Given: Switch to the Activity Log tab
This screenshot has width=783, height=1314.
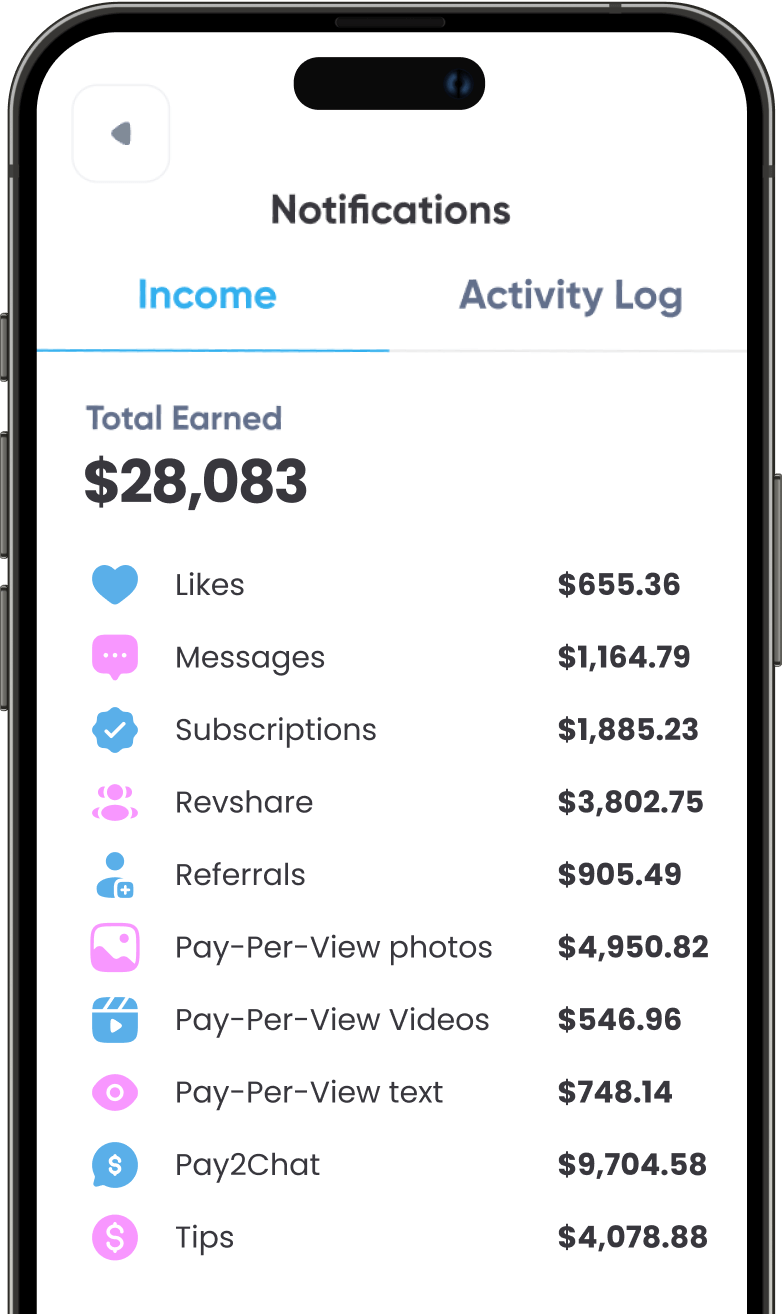Looking at the screenshot, I should (570, 296).
